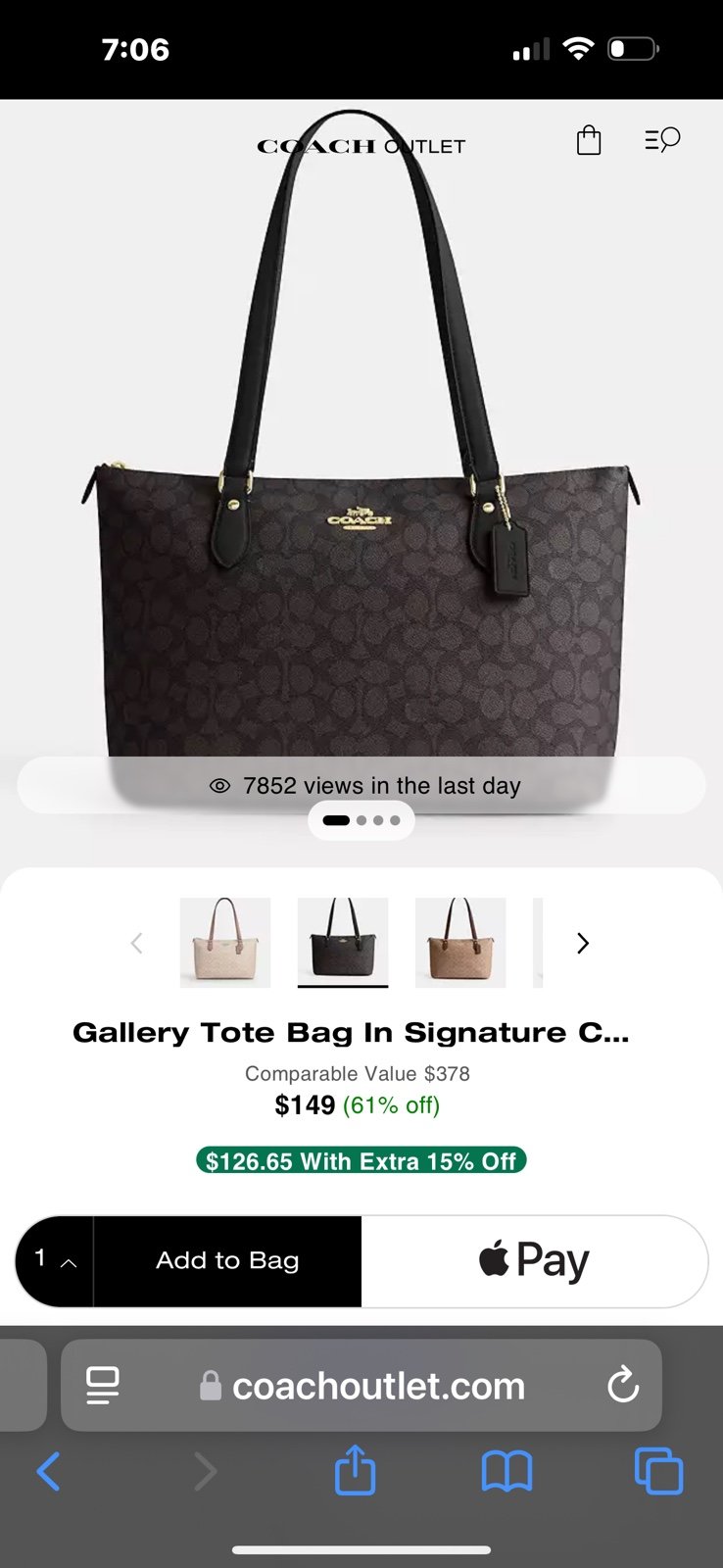Open the menu and search icon

pos(662,140)
